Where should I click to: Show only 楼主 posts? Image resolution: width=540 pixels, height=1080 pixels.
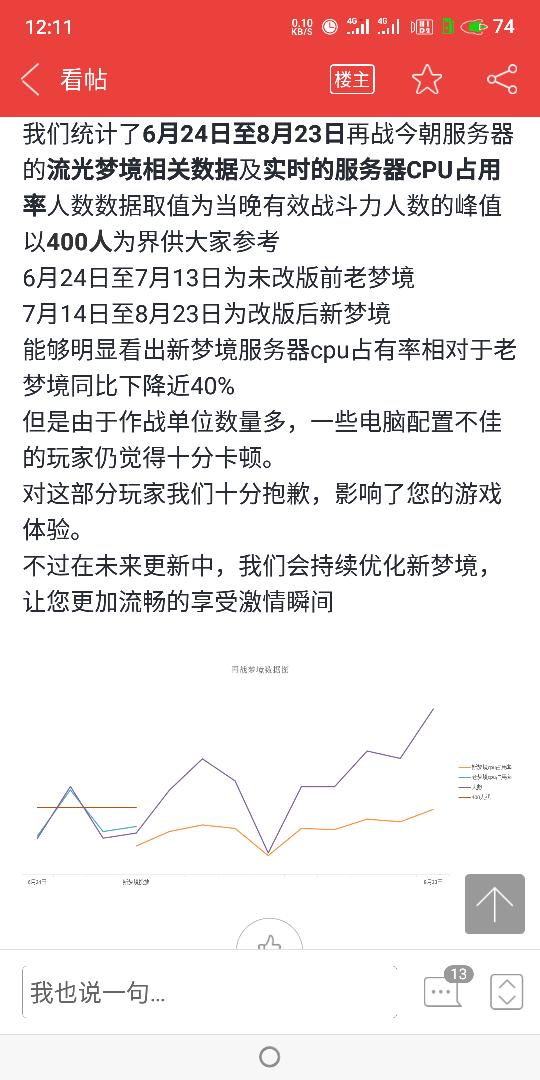(353, 80)
